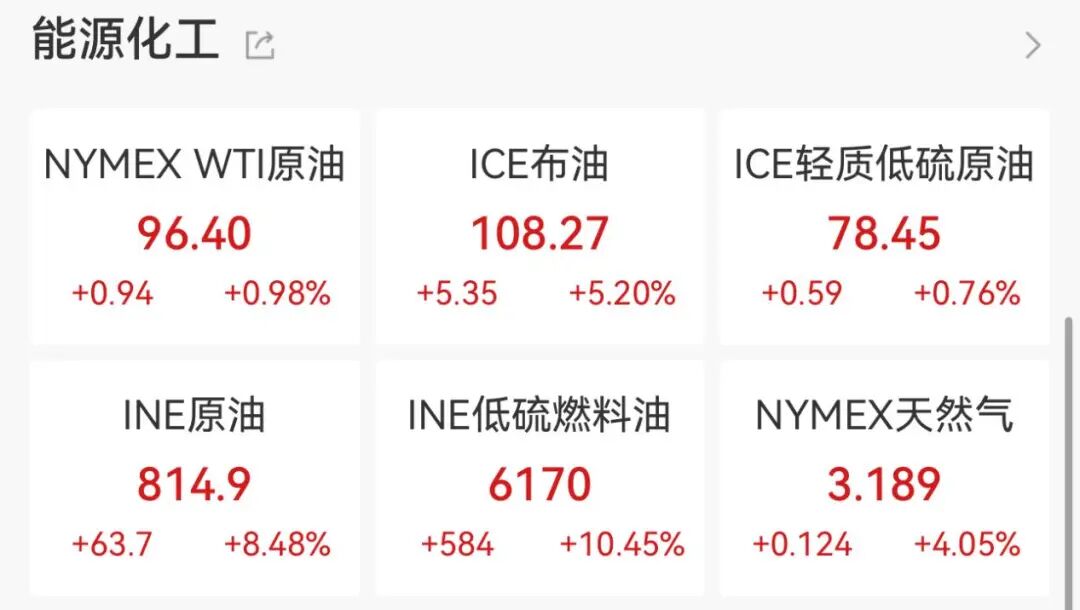
Task: View ICE轻质低硫原油 details
Action: [x=884, y=228]
